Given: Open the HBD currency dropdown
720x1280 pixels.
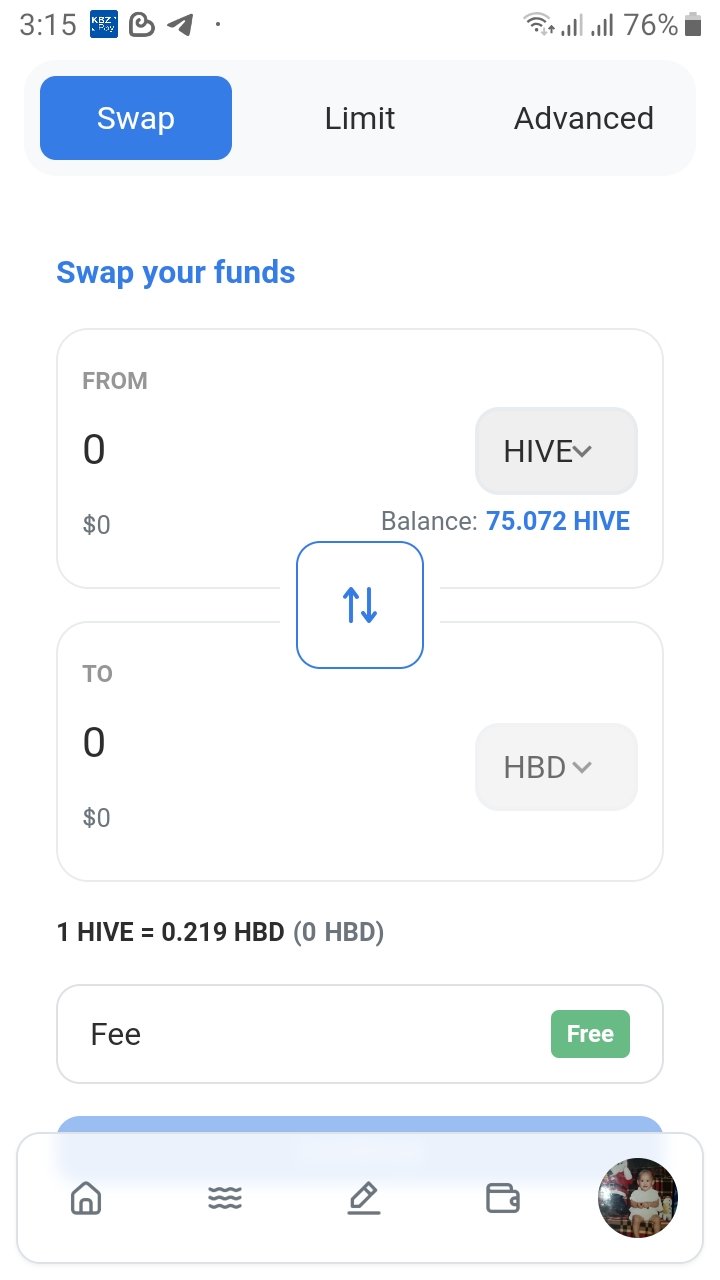Looking at the screenshot, I should pyautogui.click(x=556, y=767).
